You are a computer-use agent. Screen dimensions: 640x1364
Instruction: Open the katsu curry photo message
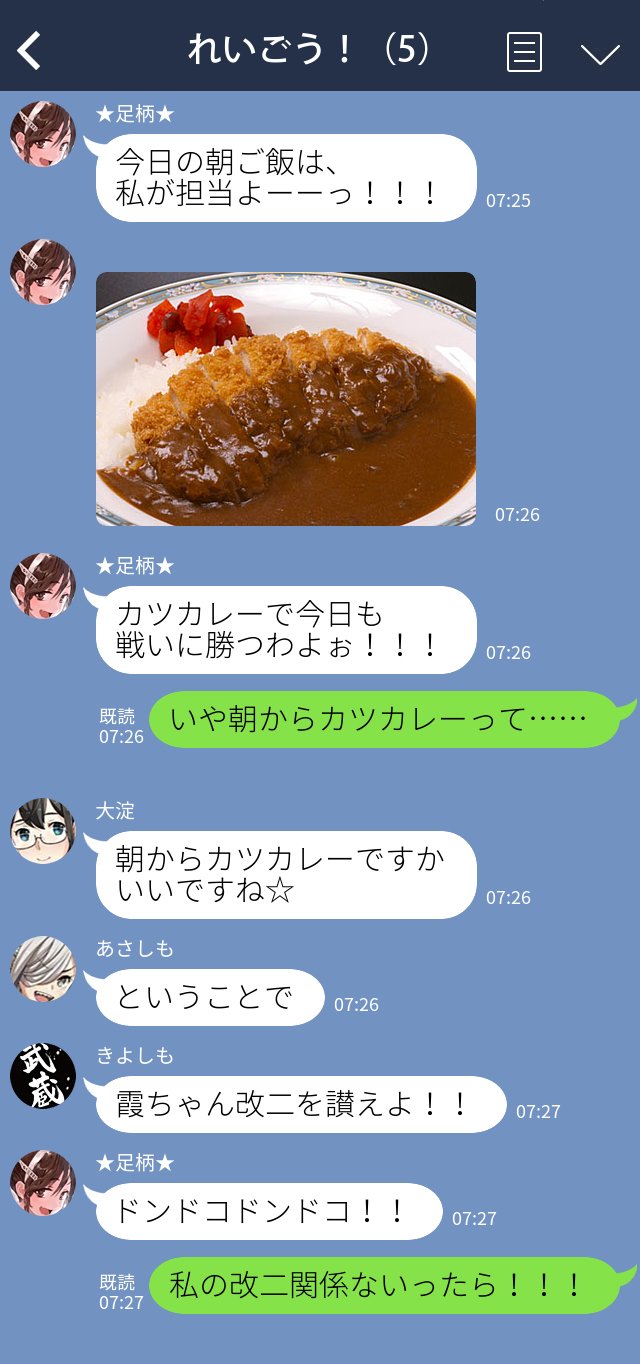286,398
